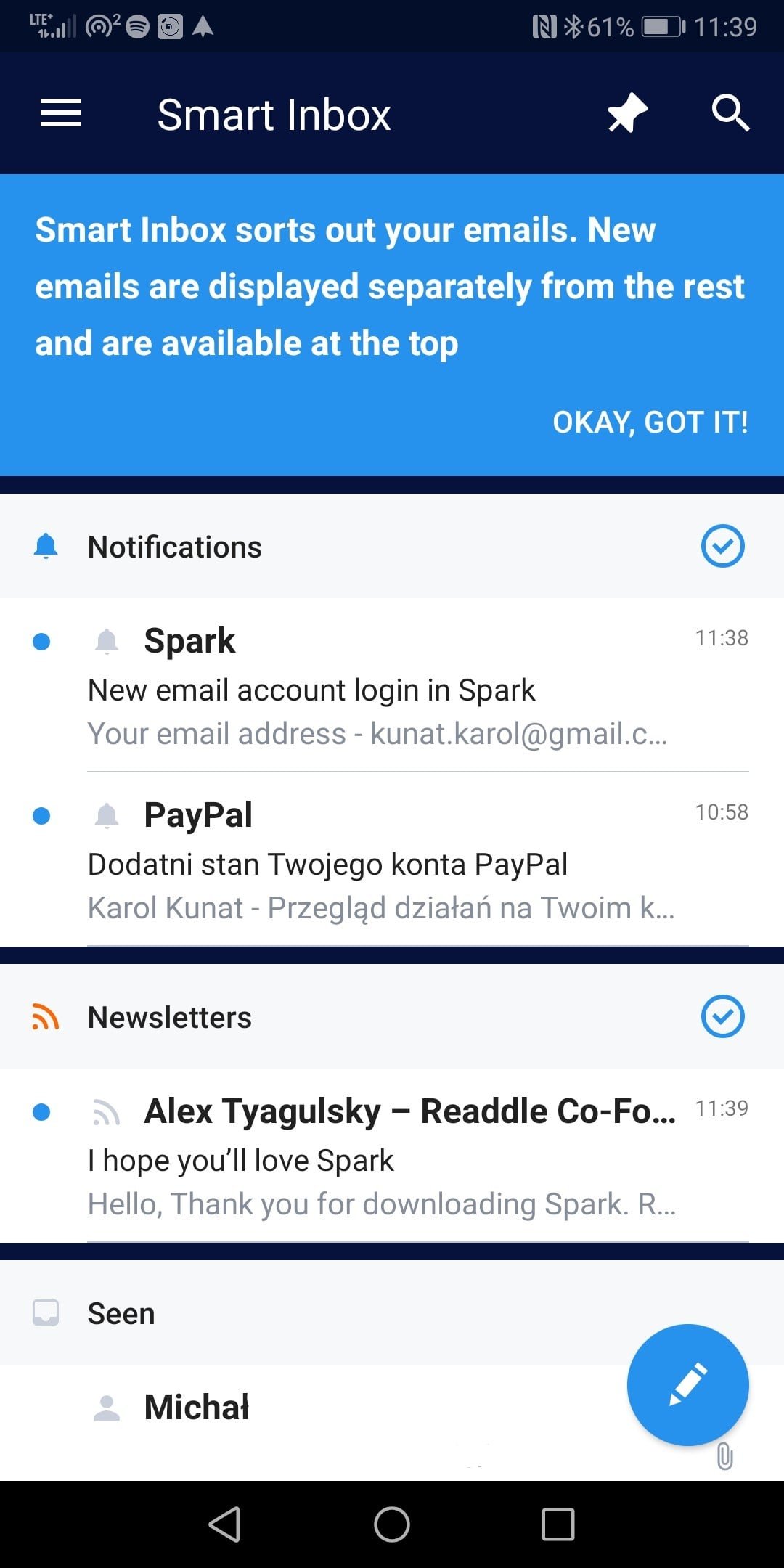784x1568 pixels.
Task: Open the PayPal email
Action: tap(392, 859)
